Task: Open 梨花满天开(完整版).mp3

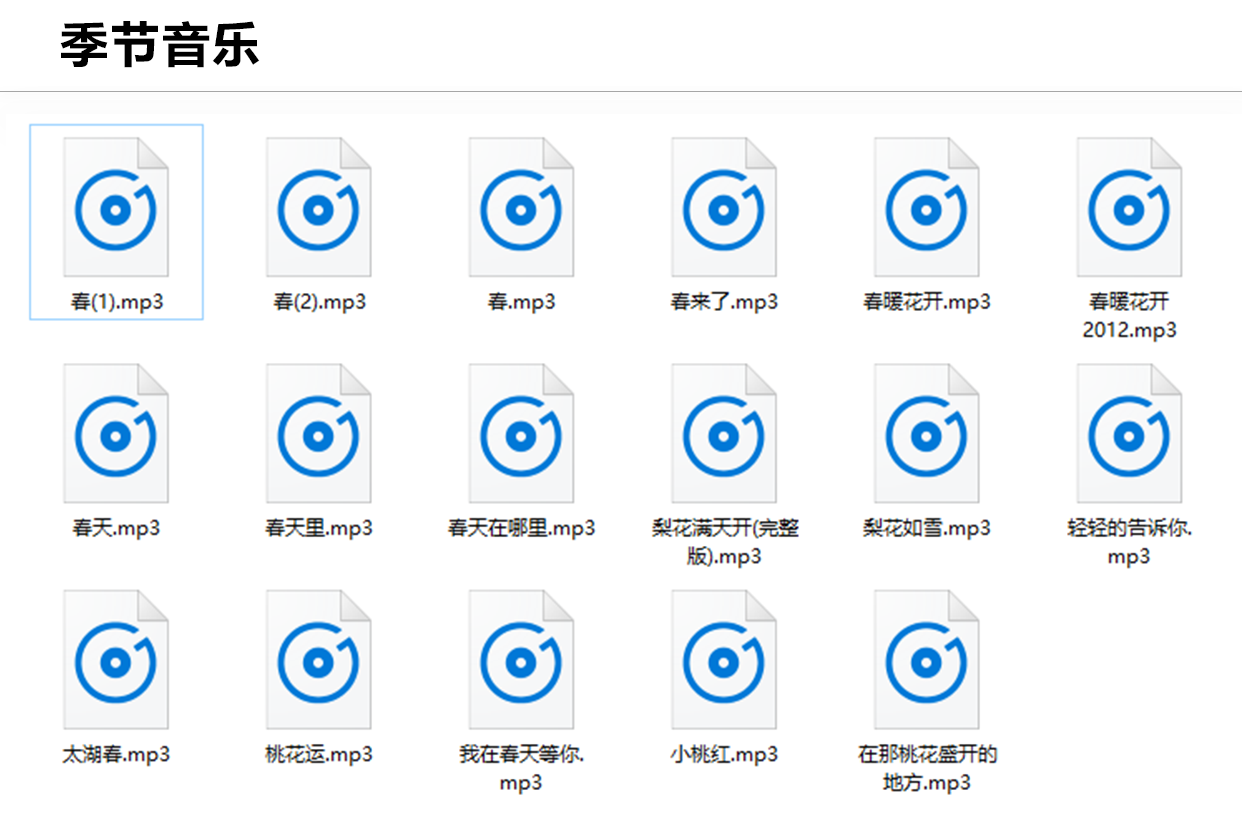Action: point(724,434)
